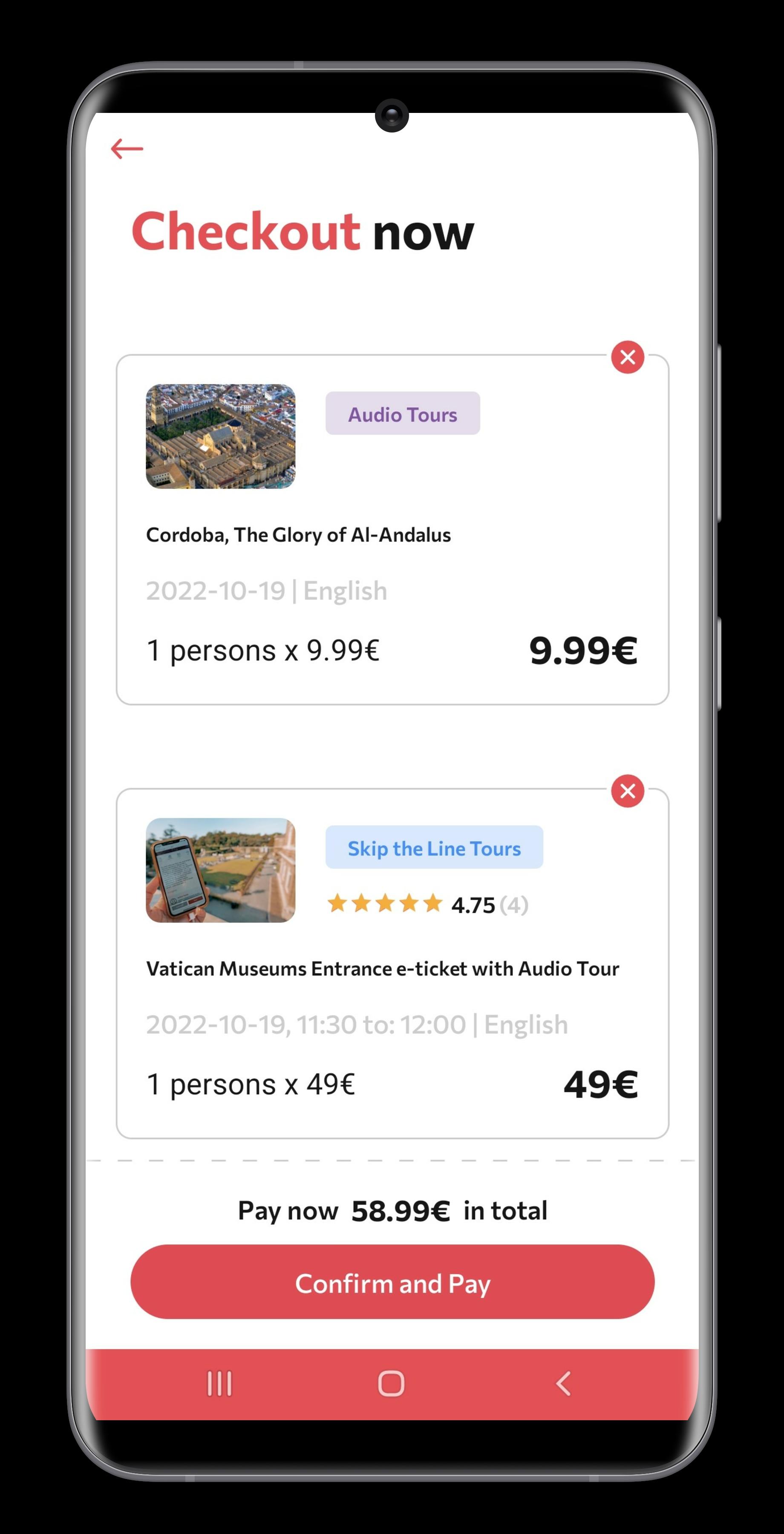Open the Cordoba, The Glory of Al-Andalus card

coord(392,529)
